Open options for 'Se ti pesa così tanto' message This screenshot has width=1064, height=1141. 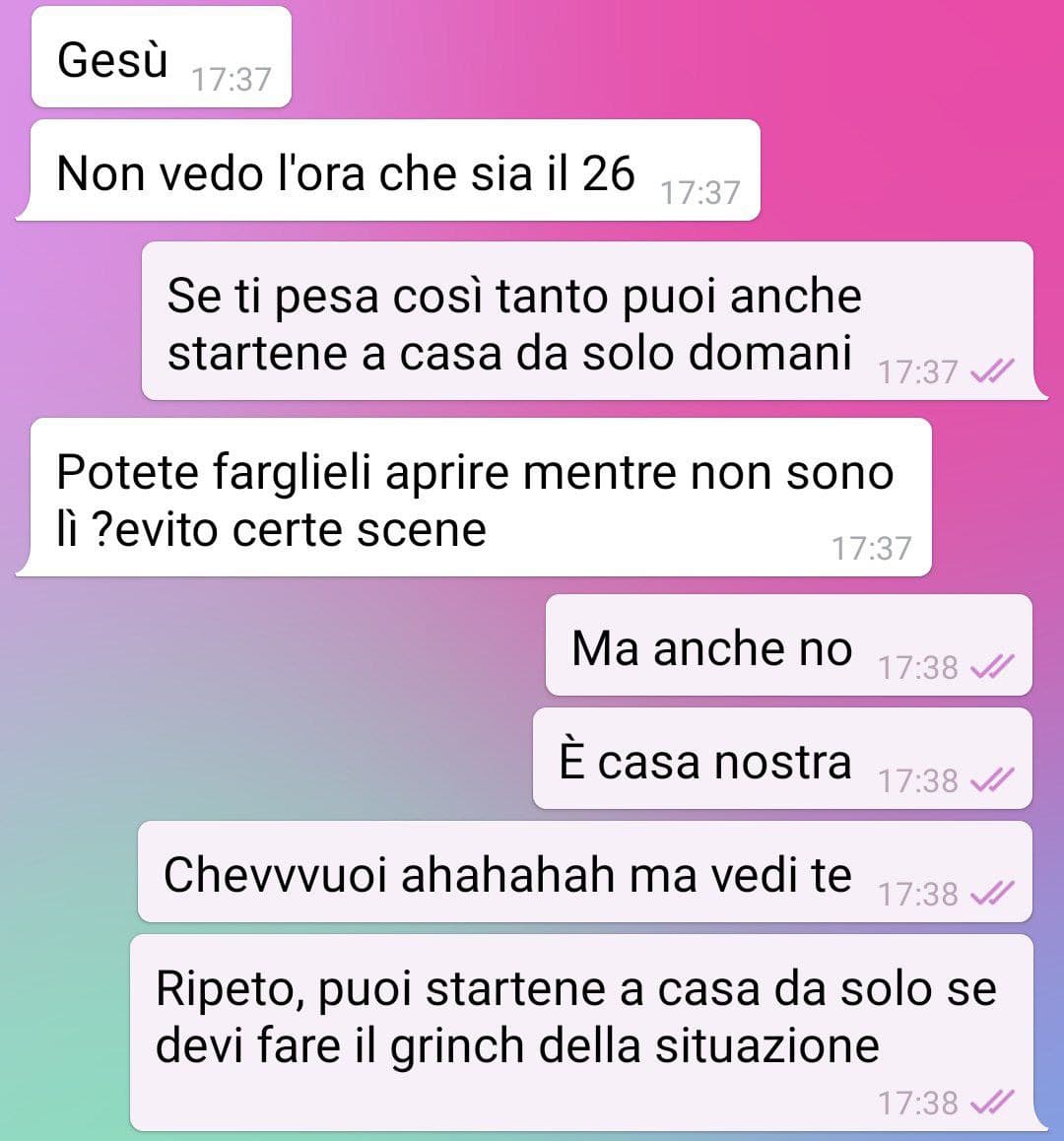586,322
